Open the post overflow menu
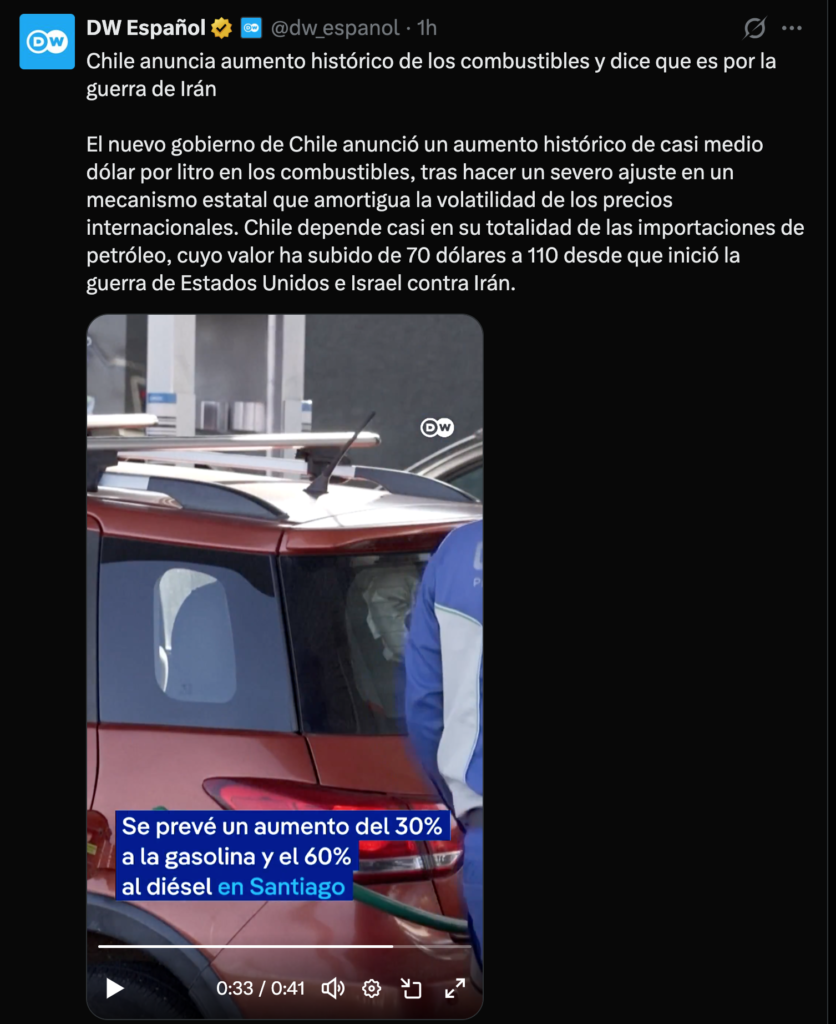Image resolution: width=836 pixels, height=1024 pixels. (792, 27)
